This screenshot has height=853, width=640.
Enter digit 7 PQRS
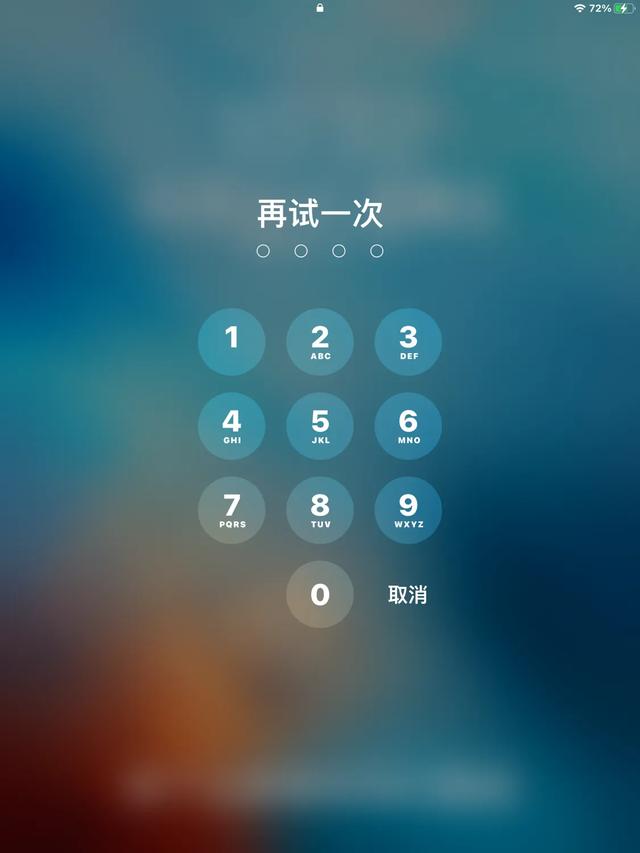232,510
